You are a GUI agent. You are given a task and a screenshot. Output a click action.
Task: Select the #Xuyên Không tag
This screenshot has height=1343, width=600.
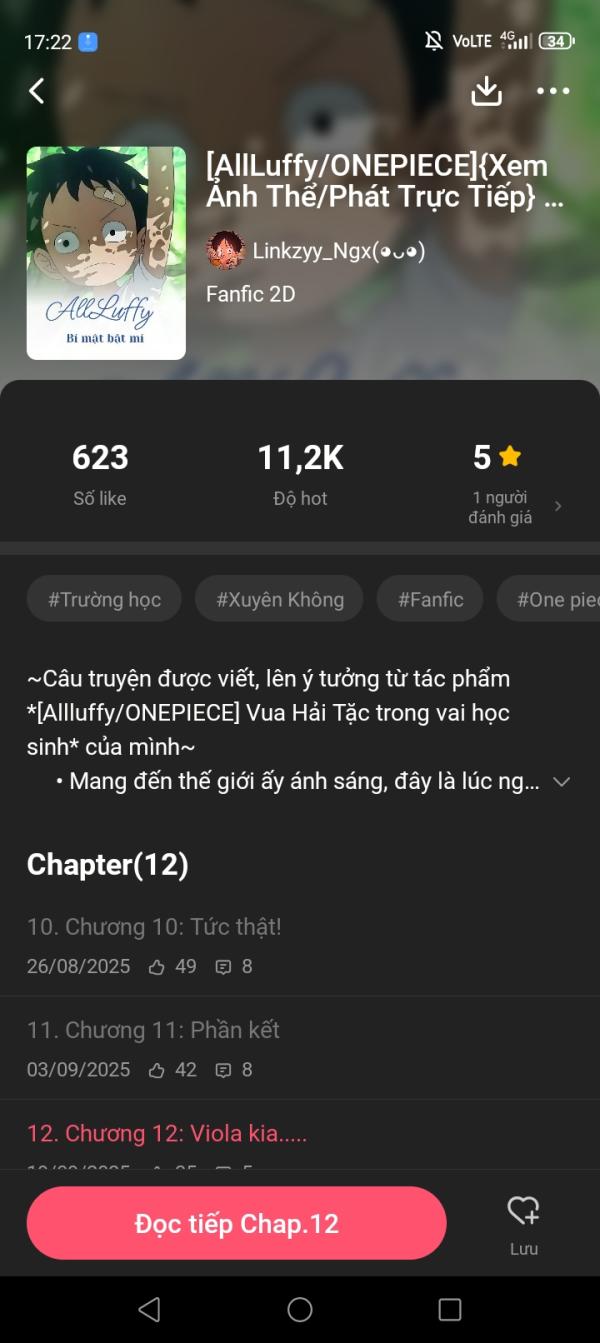(x=279, y=600)
